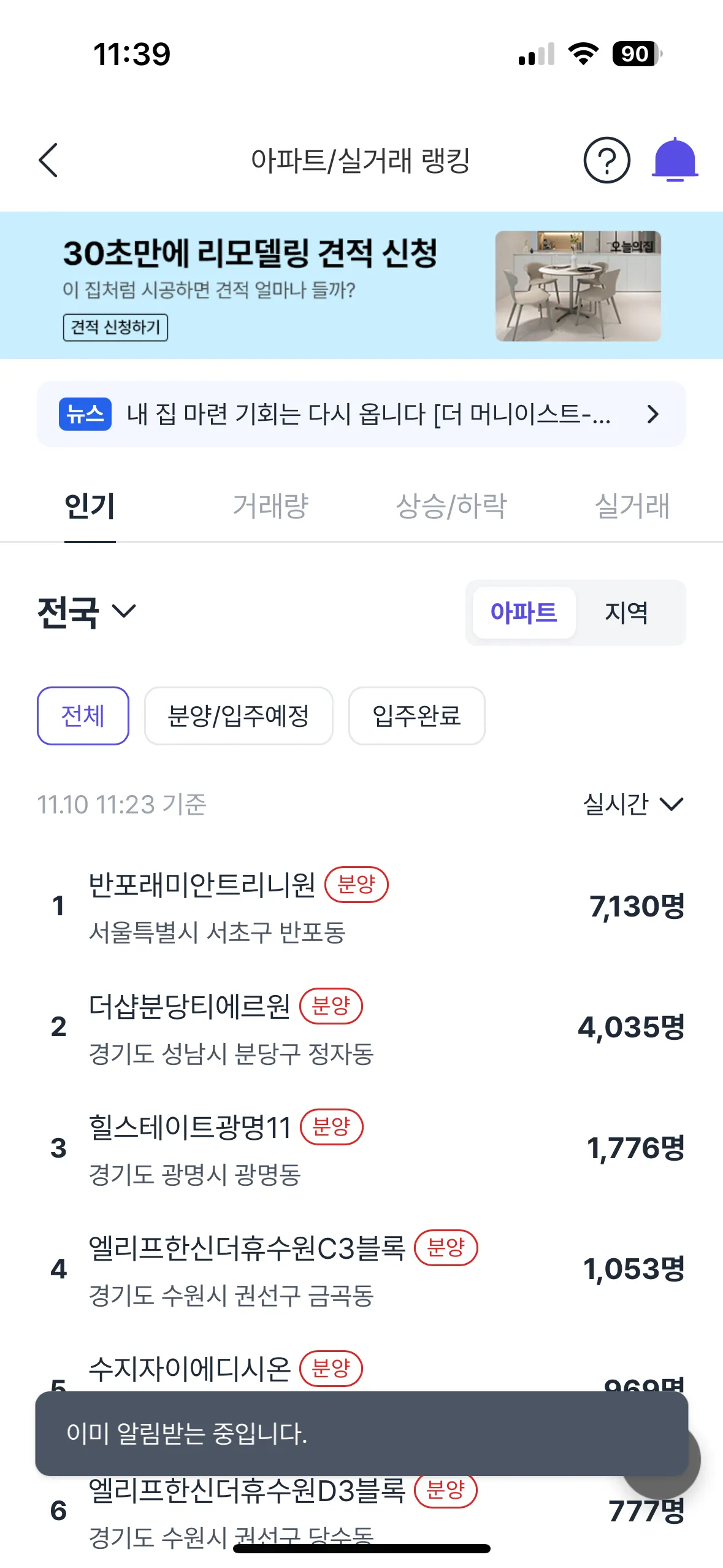Switch to the 거래량 tab

click(x=270, y=506)
